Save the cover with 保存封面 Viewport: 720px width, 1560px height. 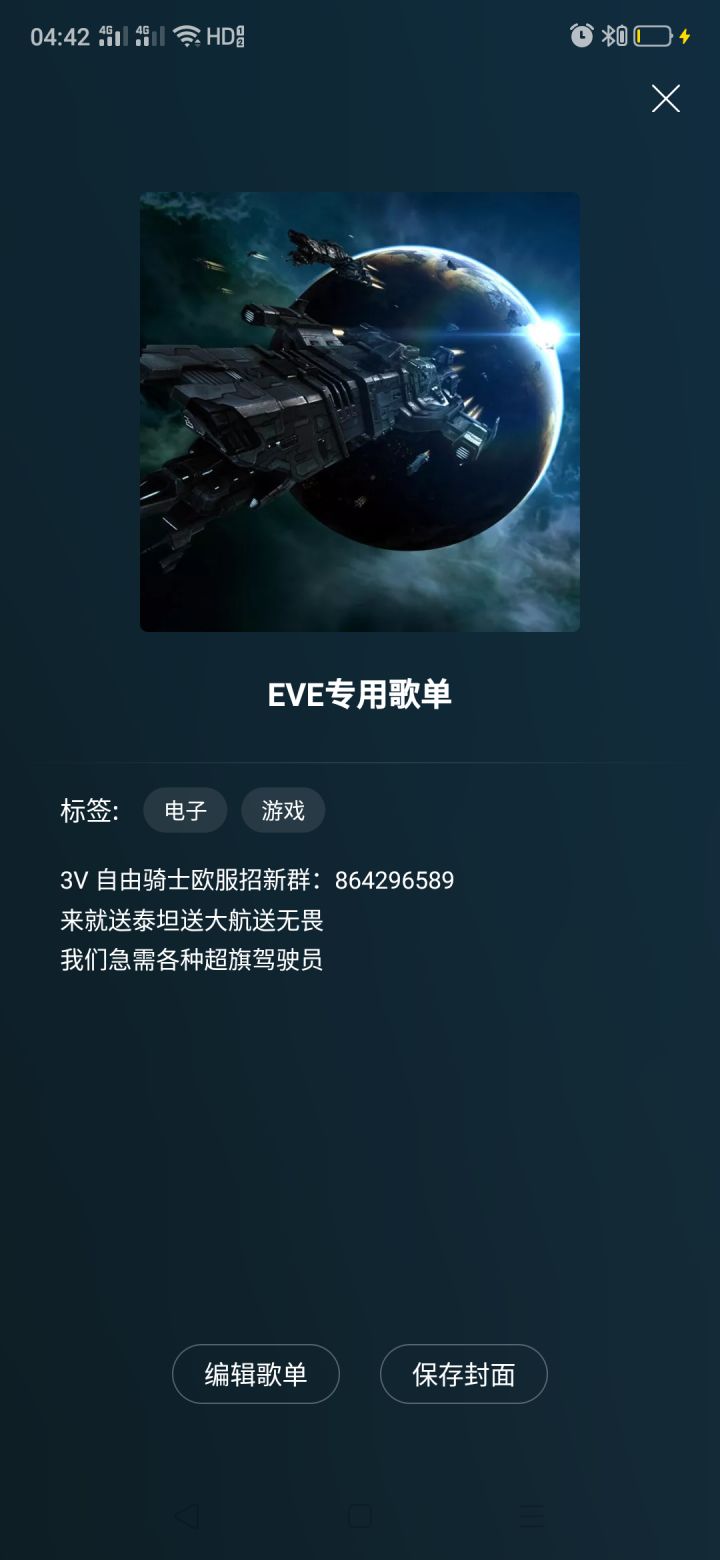click(464, 1374)
